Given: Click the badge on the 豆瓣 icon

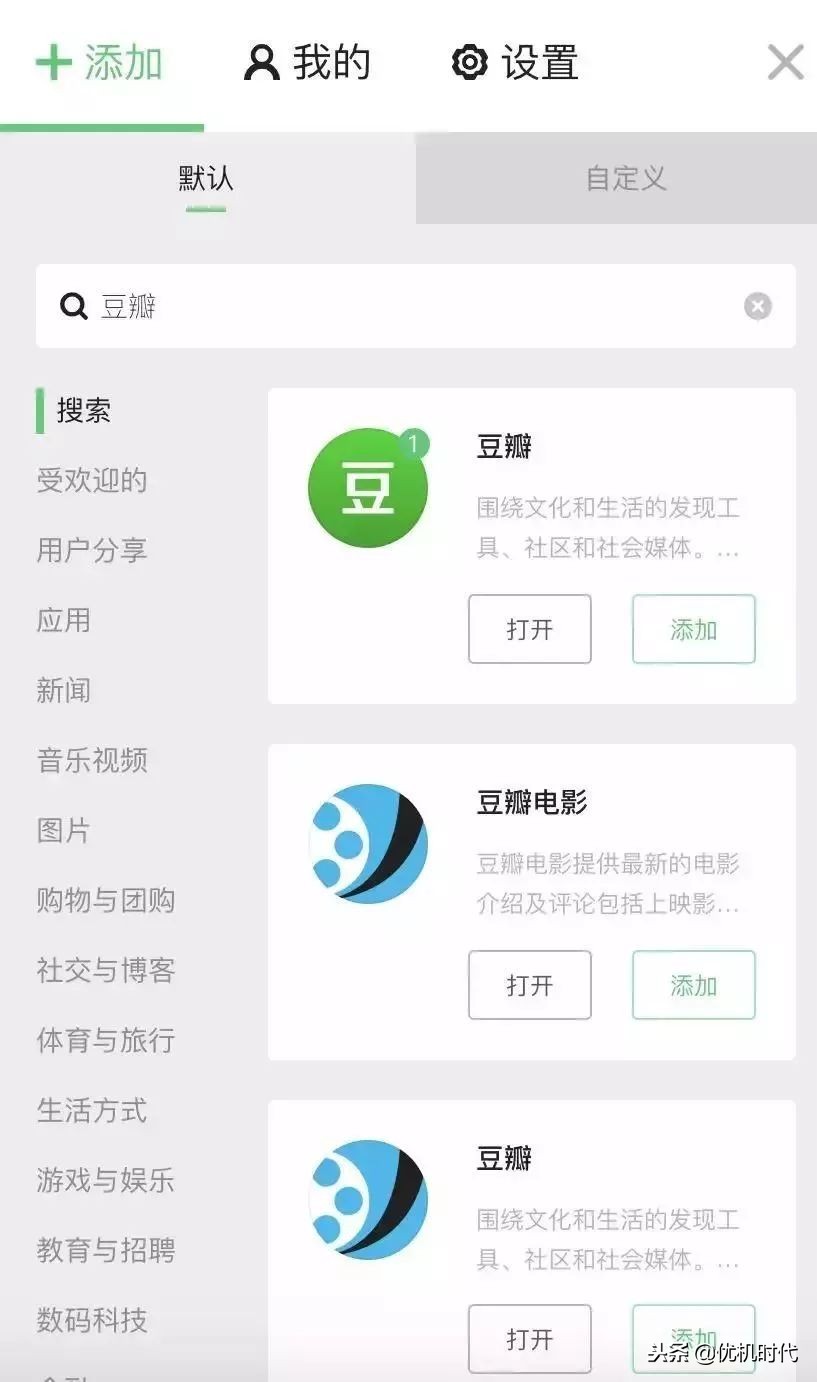Looking at the screenshot, I should (414, 441).
